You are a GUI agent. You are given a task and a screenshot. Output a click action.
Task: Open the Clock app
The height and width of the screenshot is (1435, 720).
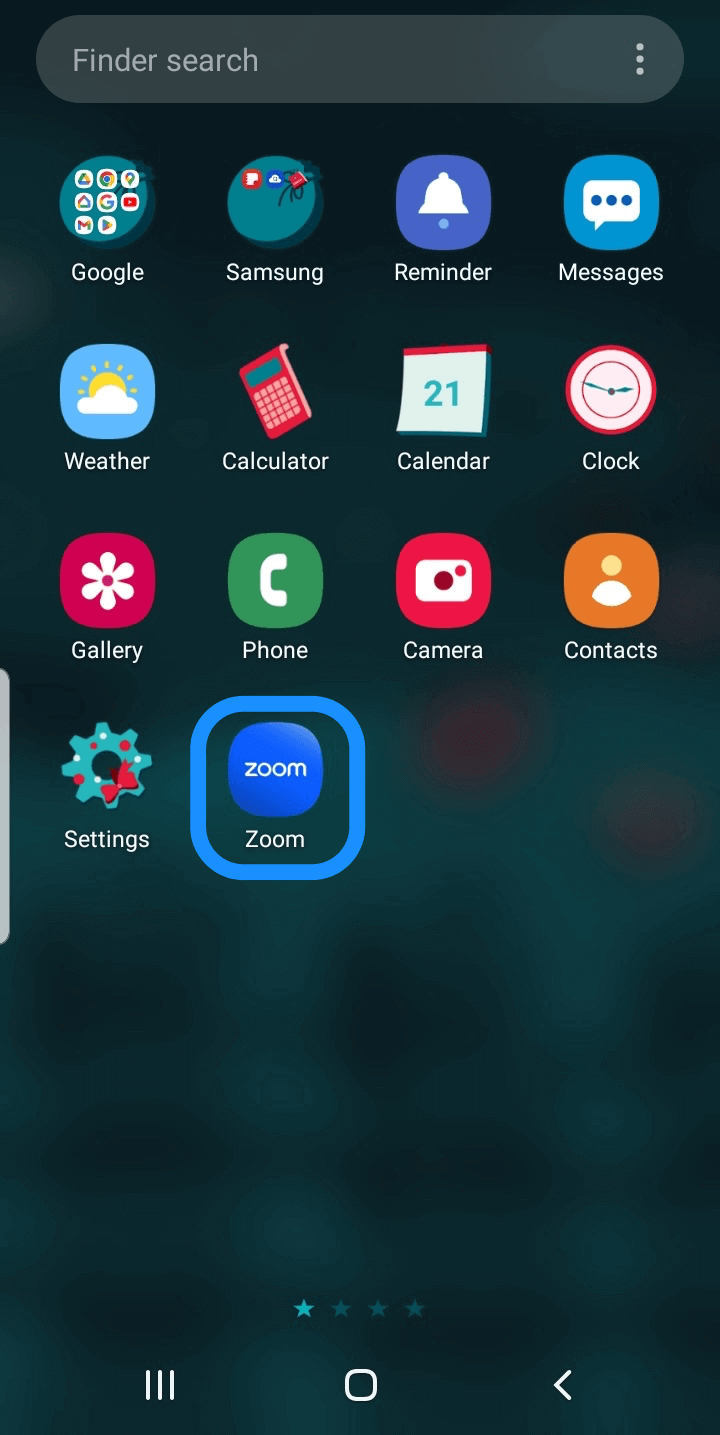(611, 392)
